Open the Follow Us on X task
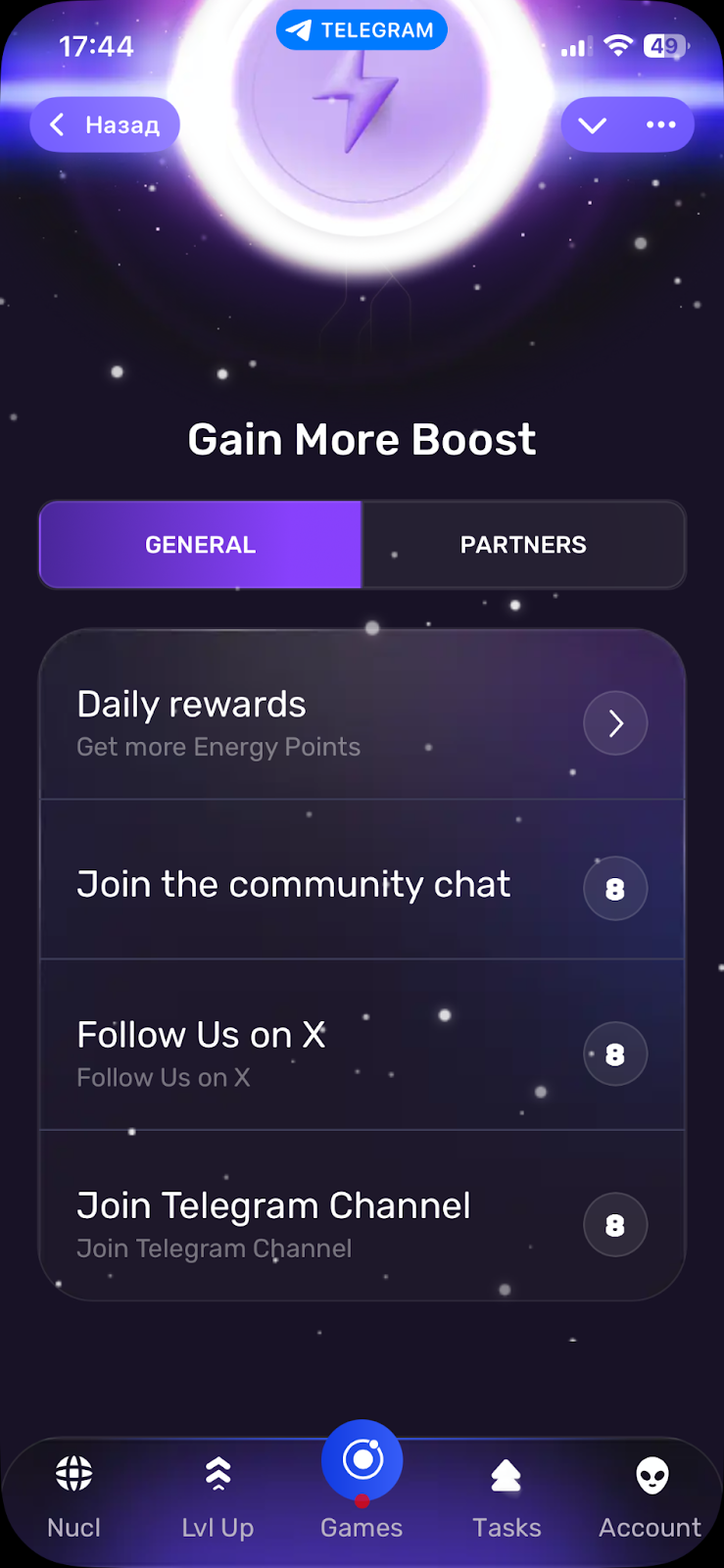Image resolution: width=724 pixels, height=1568 pixels. pos(362,1053)
